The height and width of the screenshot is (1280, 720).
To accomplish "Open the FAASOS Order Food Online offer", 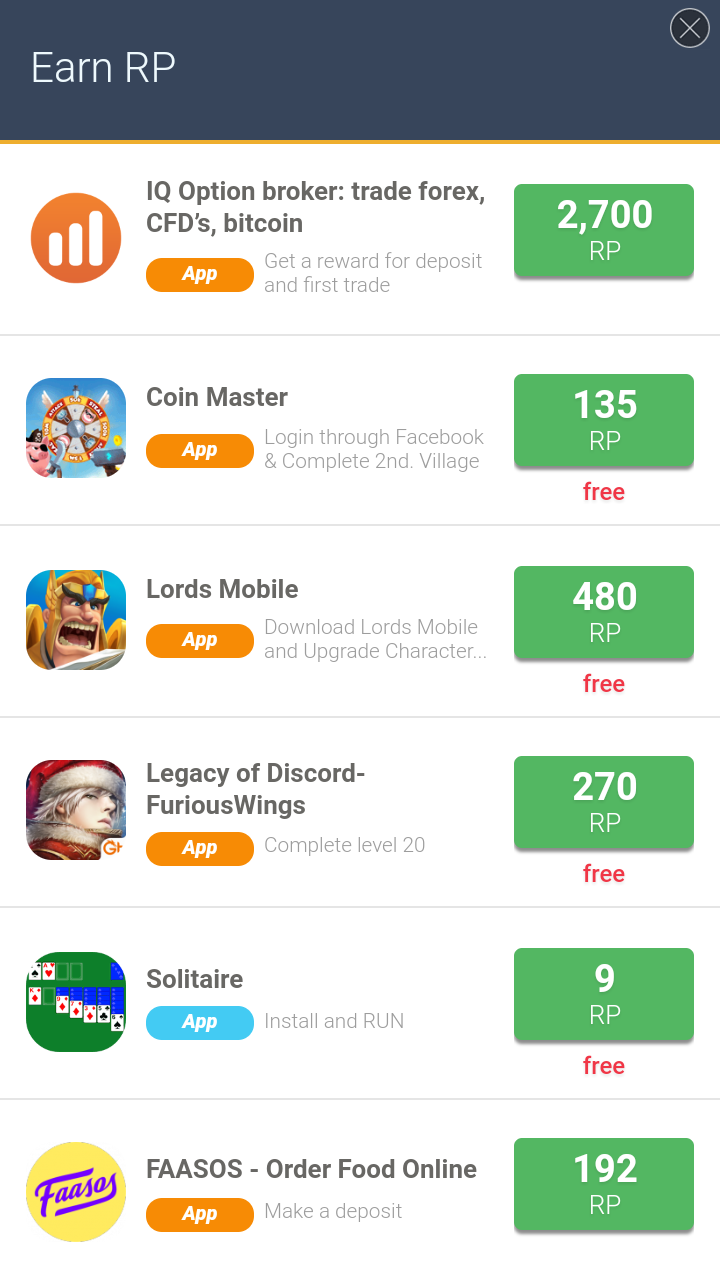I will (x=311, y=1169).
